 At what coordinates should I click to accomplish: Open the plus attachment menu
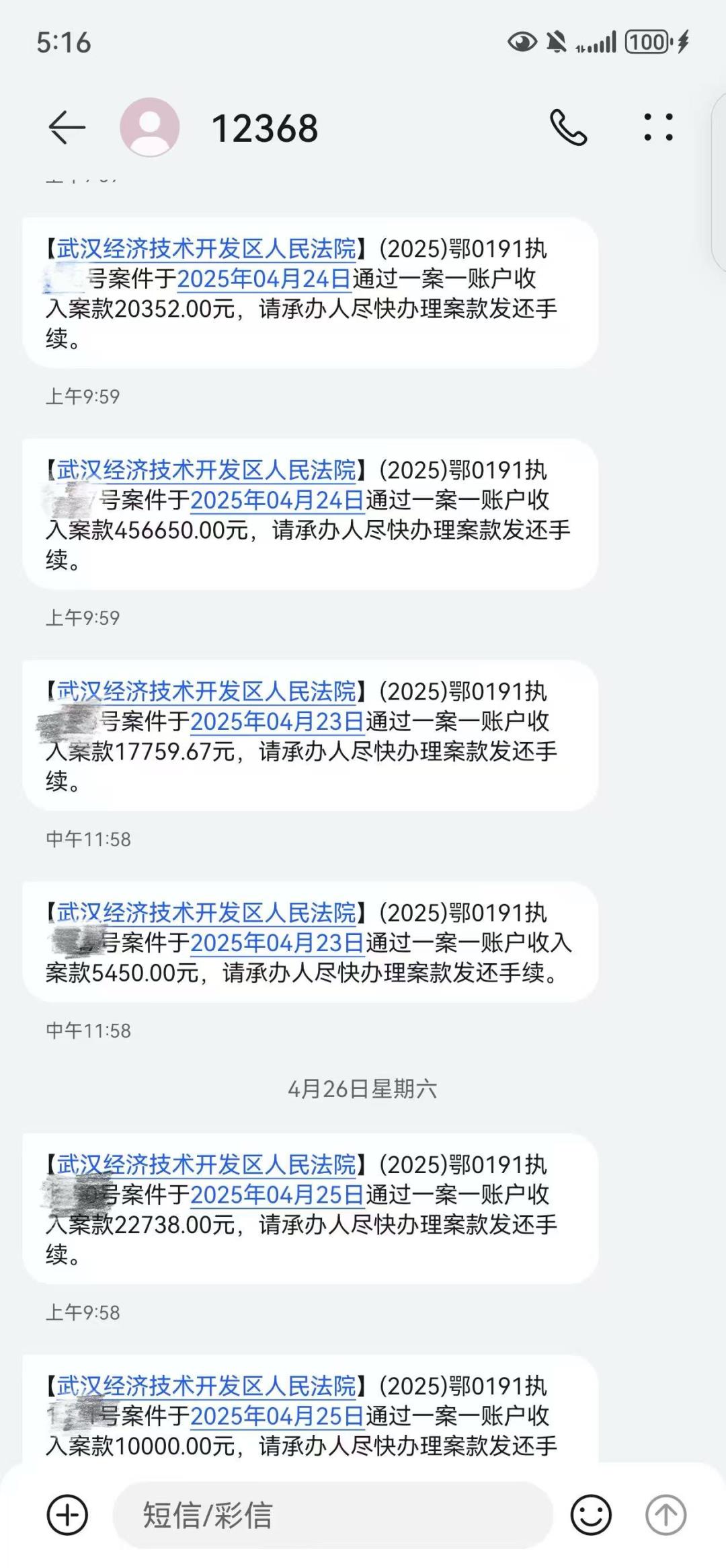67,1515
